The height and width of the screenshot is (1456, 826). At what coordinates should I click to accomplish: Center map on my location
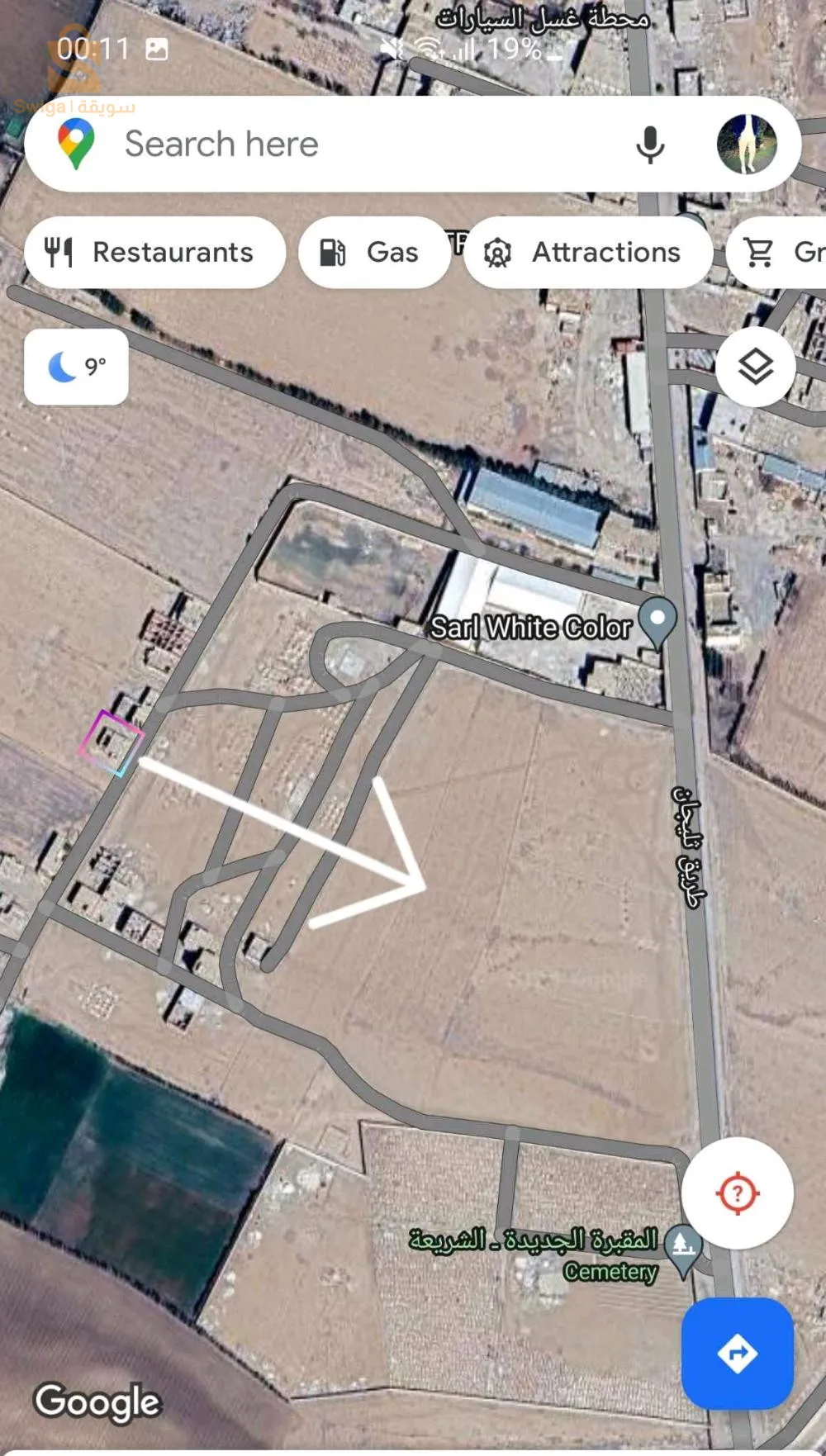737,1193
